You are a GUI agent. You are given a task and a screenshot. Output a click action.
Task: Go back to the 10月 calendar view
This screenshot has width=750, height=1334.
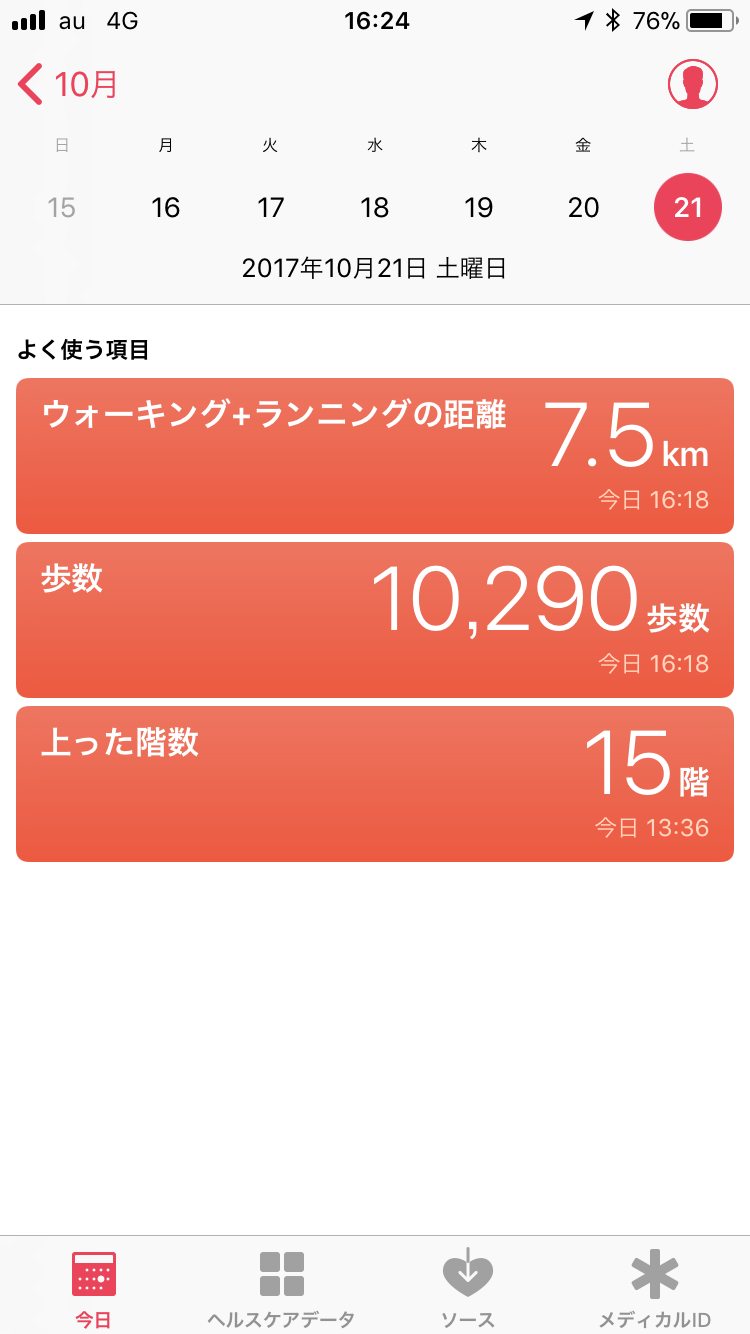point(68,84)
